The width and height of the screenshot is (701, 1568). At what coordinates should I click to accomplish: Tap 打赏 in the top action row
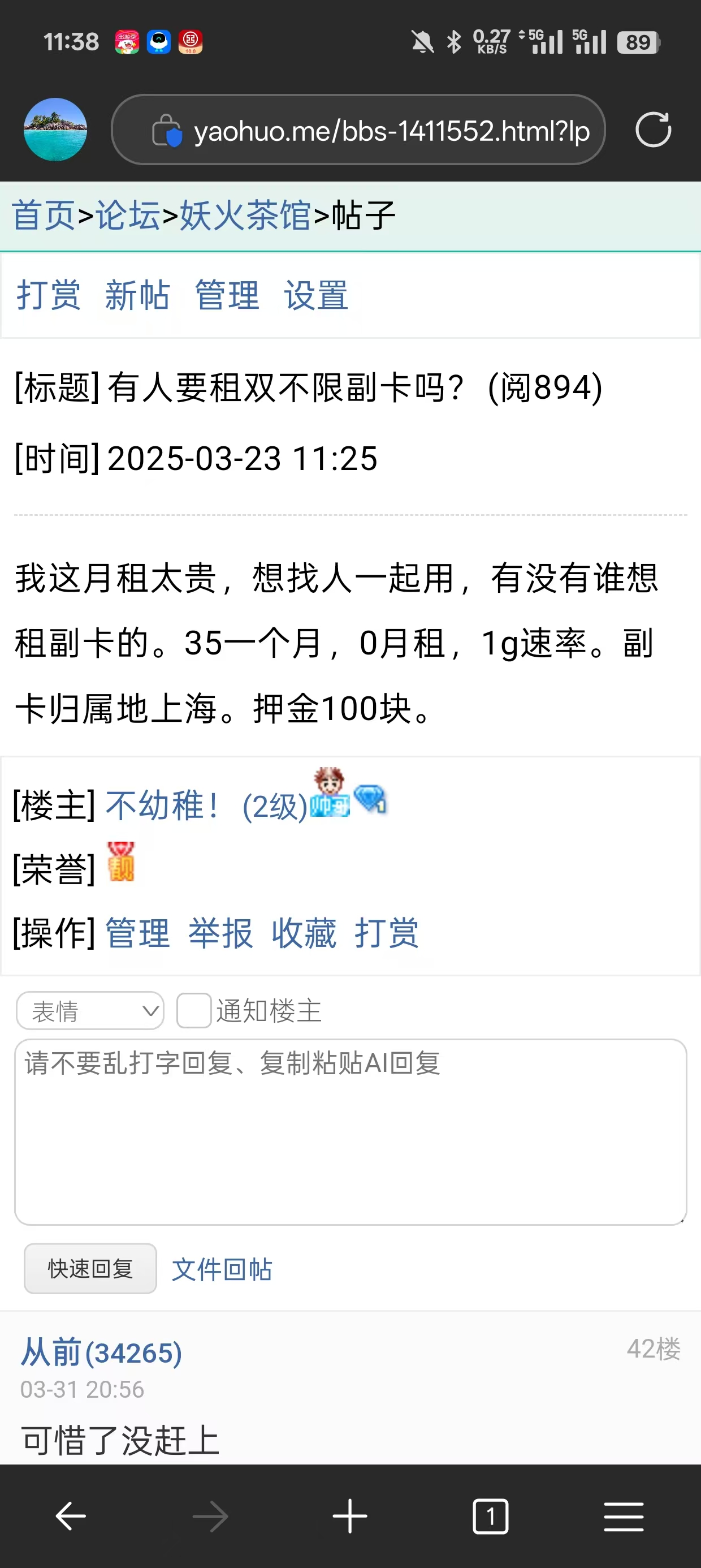[49, 295]
